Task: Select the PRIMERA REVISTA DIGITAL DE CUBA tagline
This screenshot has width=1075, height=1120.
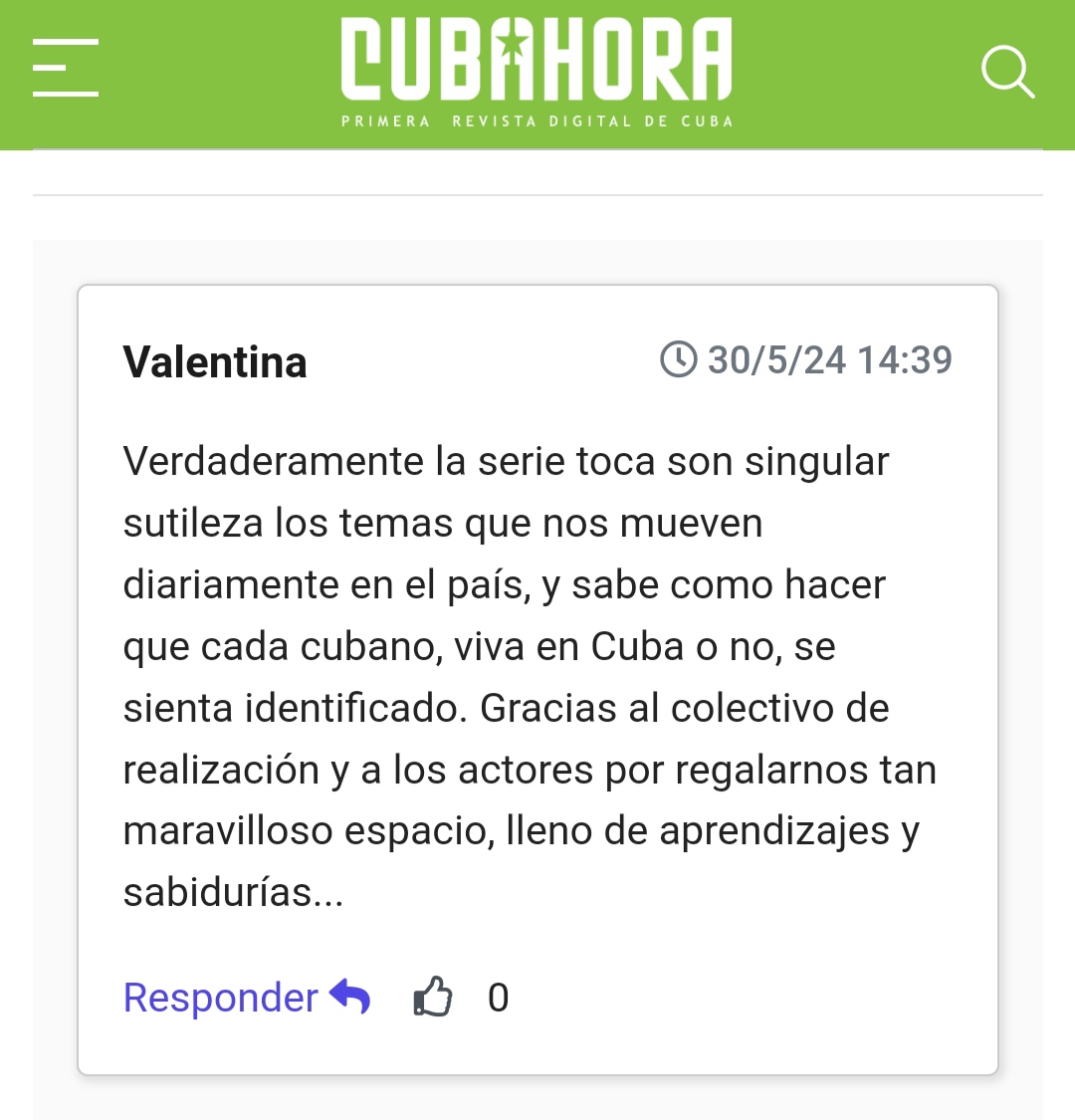Action: pos(536,121)
